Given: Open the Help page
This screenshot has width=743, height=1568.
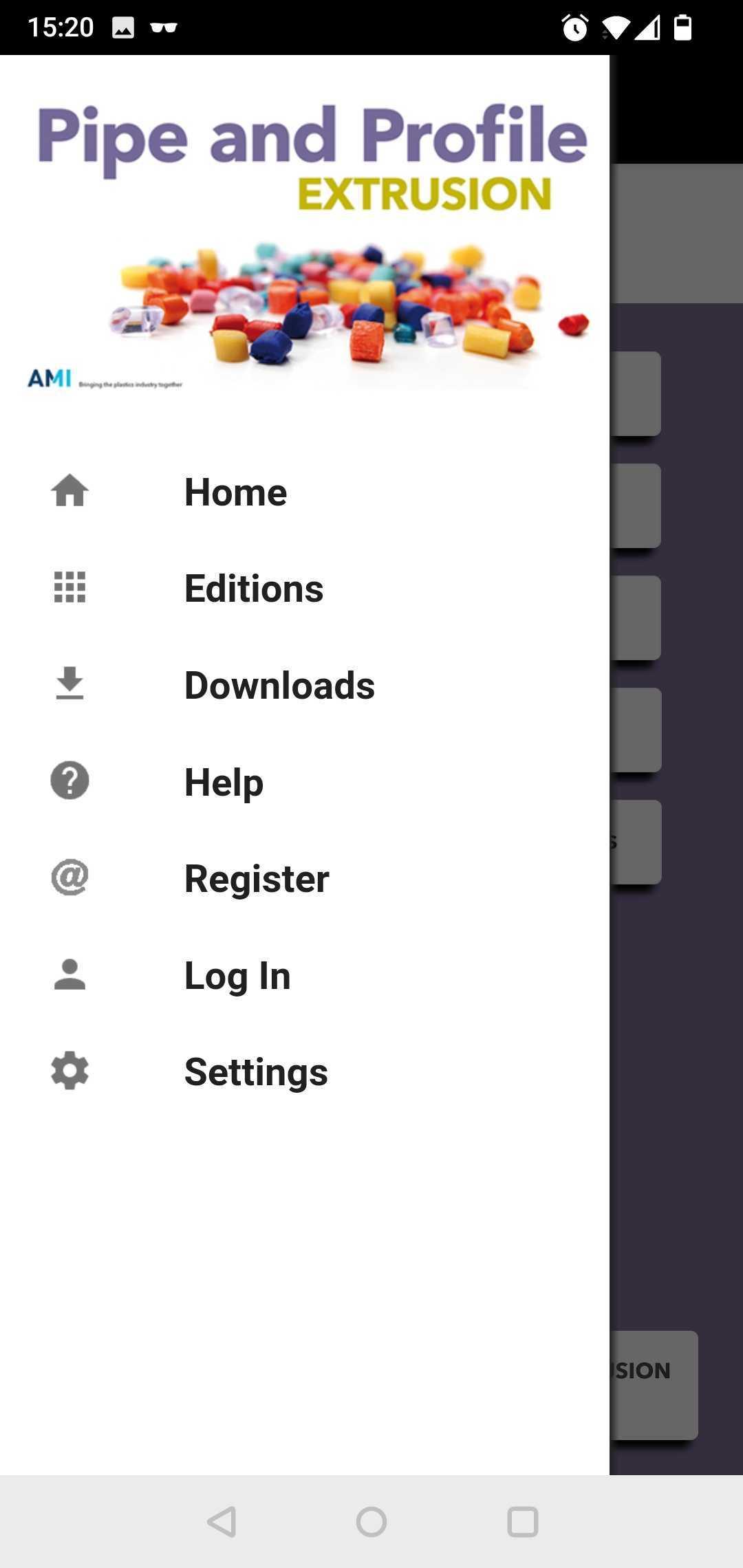Looking at the screenshot, I should pyautogui.click(x=224, y=782).
